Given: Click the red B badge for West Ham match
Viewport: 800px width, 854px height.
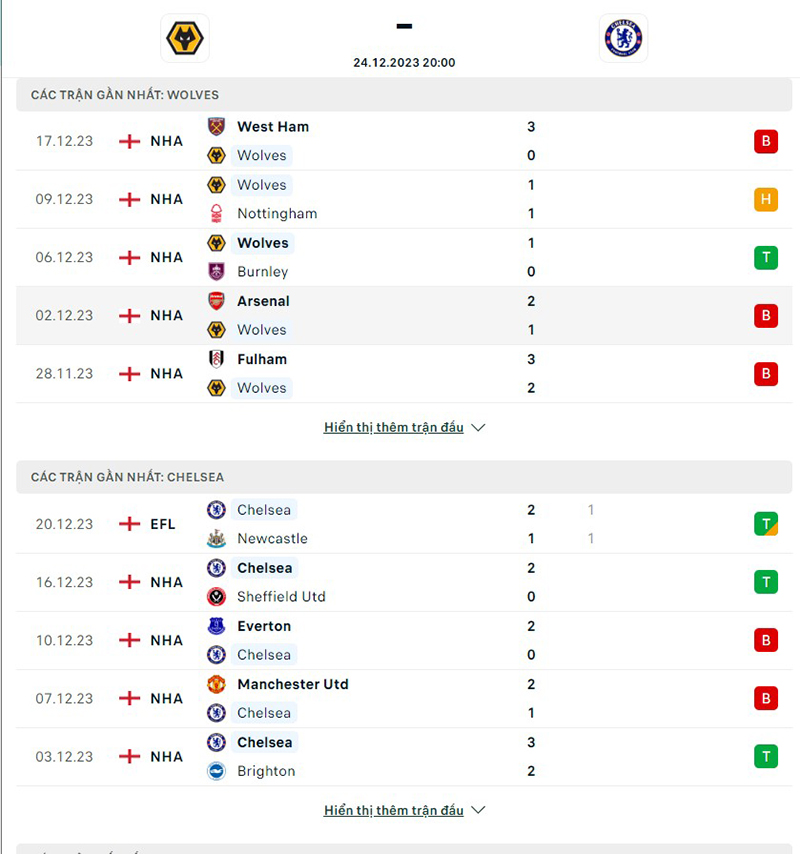Looking at the screenshot, I should (765, 141).
